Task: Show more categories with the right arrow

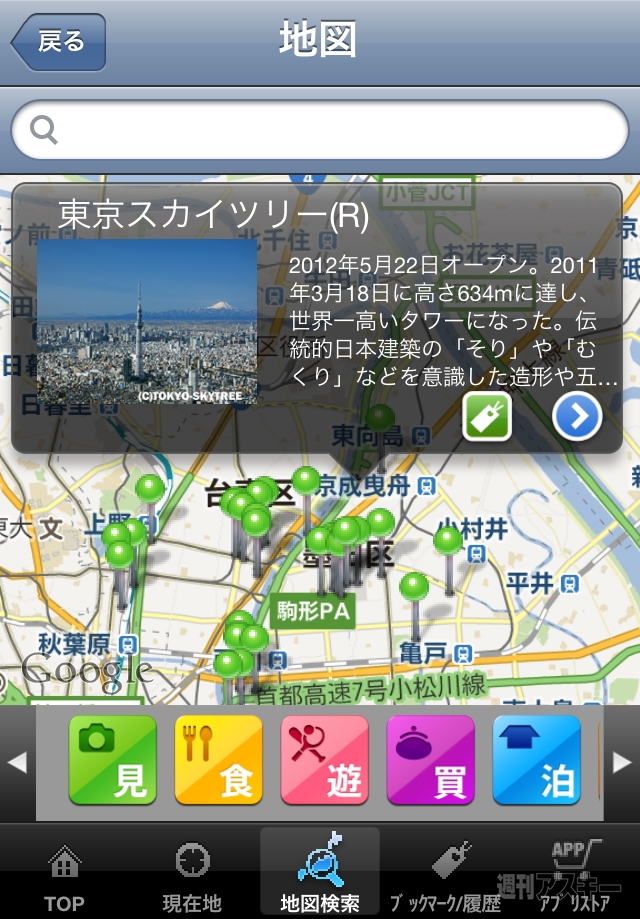Action: tap(622, 762)
